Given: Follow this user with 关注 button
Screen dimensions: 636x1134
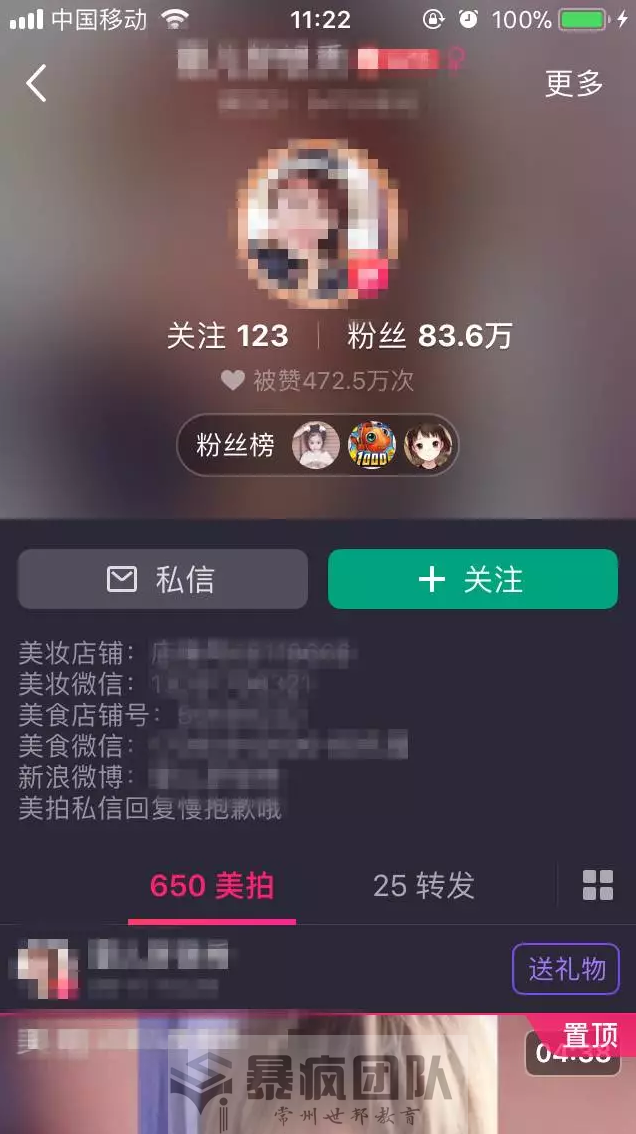Looking at the screenshot, I should tap(473, 579).
